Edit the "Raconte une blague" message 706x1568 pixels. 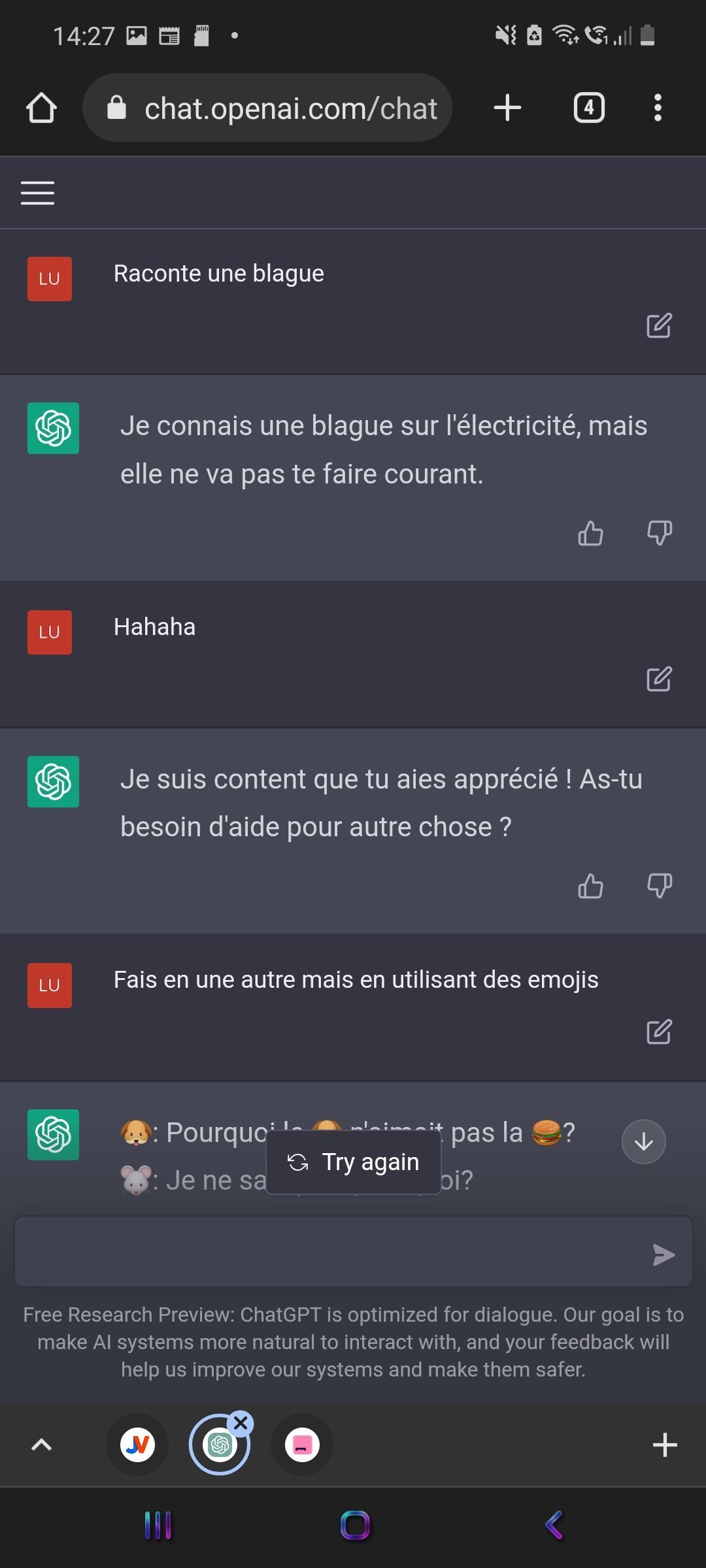[659, 325]
